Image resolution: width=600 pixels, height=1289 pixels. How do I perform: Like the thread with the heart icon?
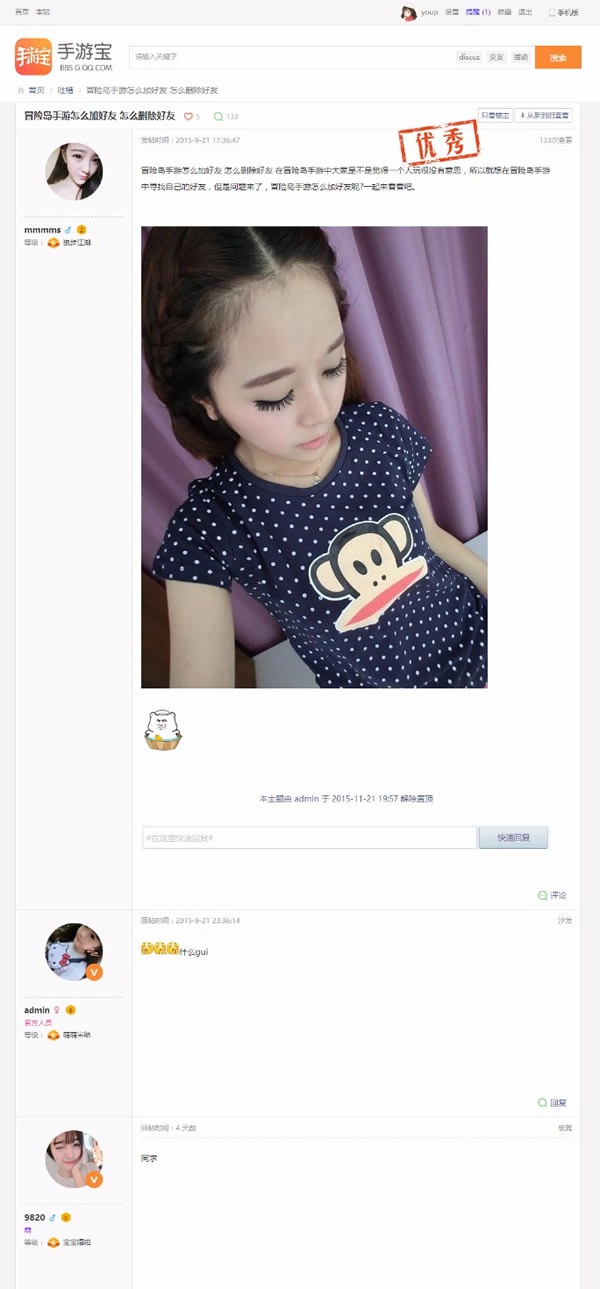pyautogui.click(x=188, y=117)
